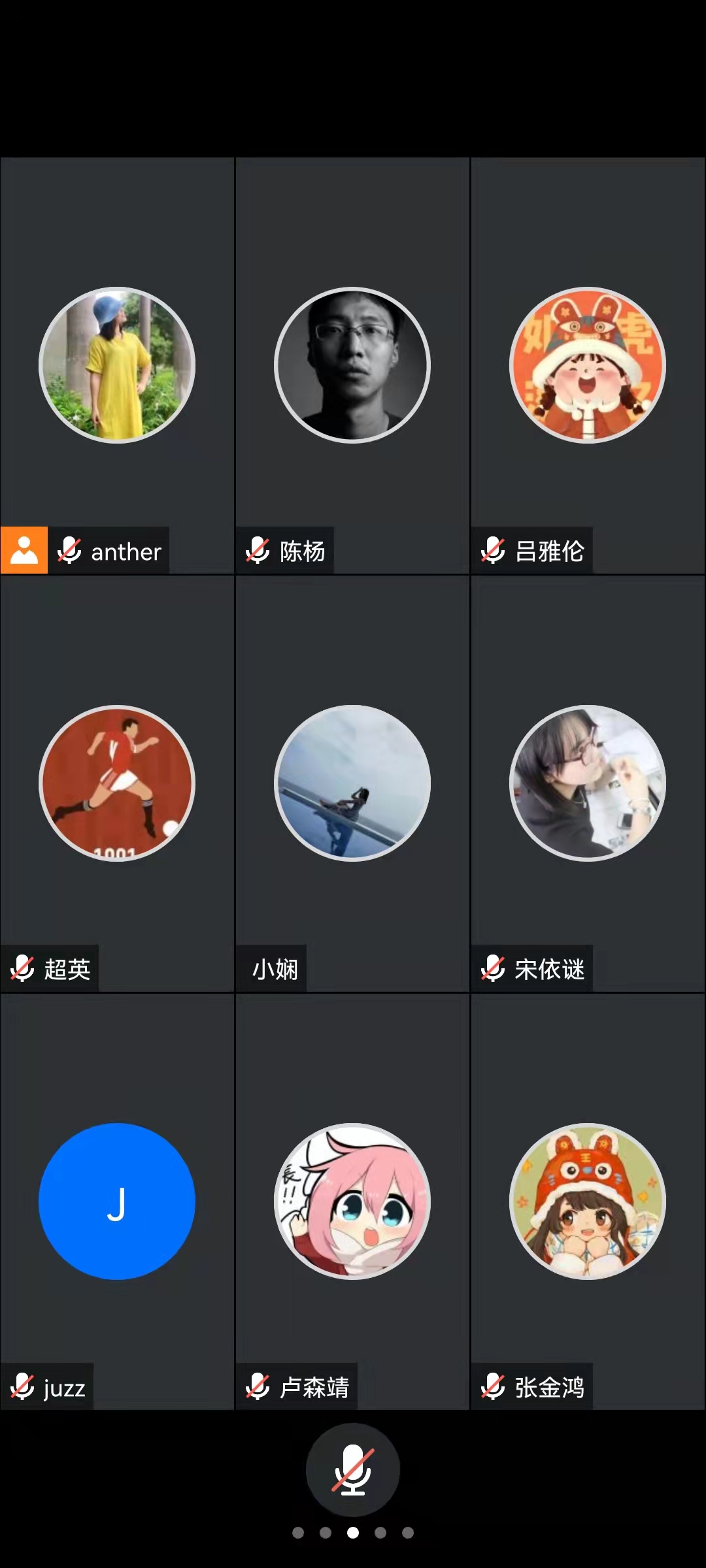Open 卢森靖's participant tile
Screen dimensions: 706x1568
pos(352,1201)
